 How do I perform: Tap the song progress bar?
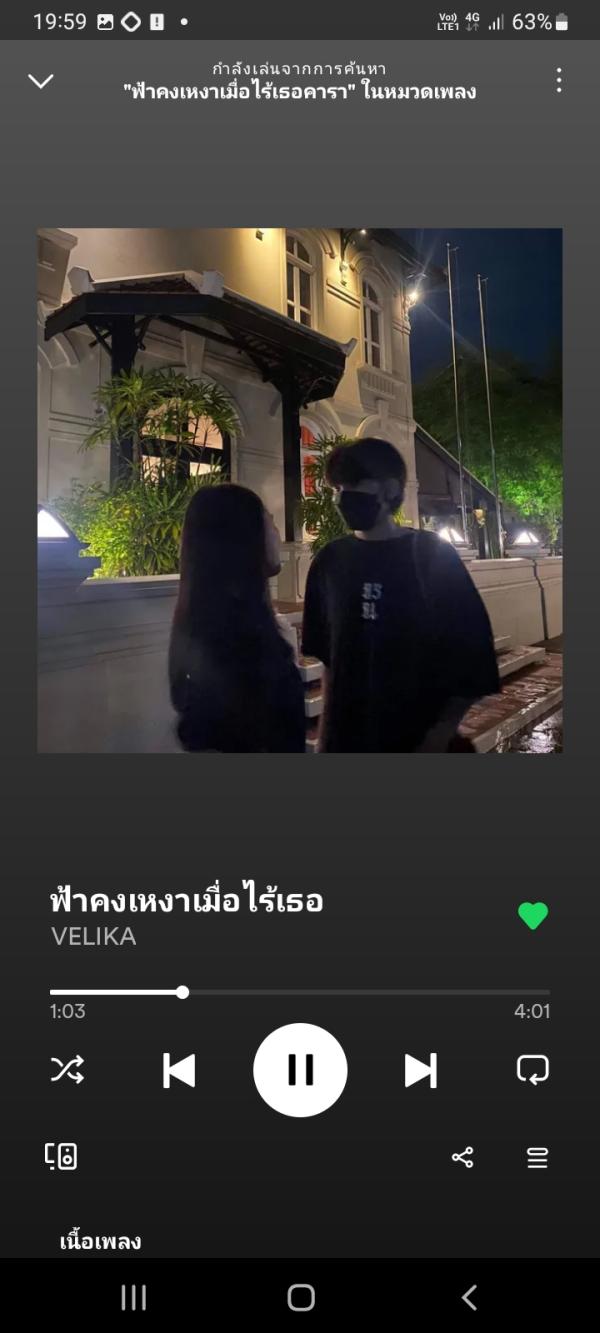pos(300,992)
